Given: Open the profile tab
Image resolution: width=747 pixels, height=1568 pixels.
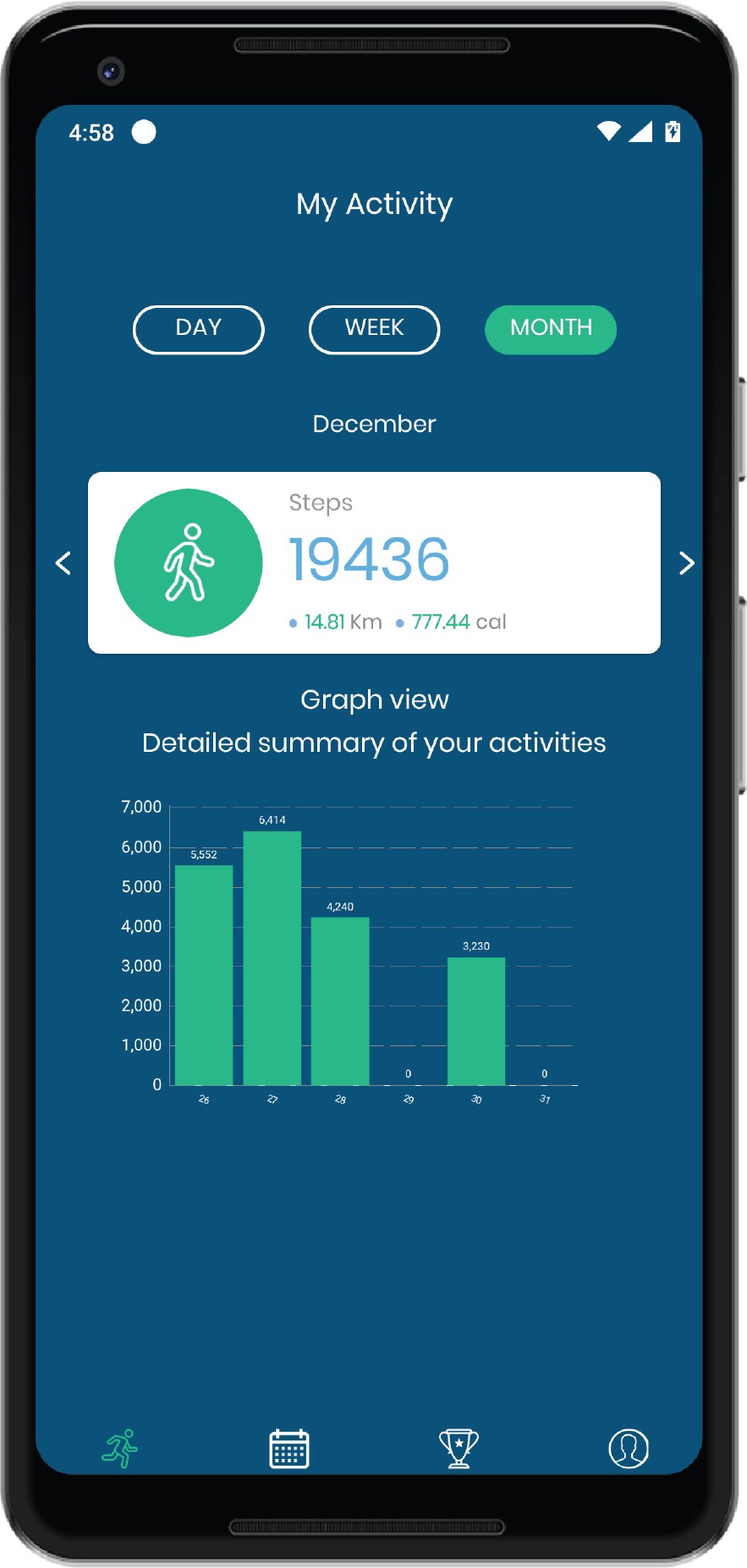Looking at the screenshot, I should click(629, 1449).
